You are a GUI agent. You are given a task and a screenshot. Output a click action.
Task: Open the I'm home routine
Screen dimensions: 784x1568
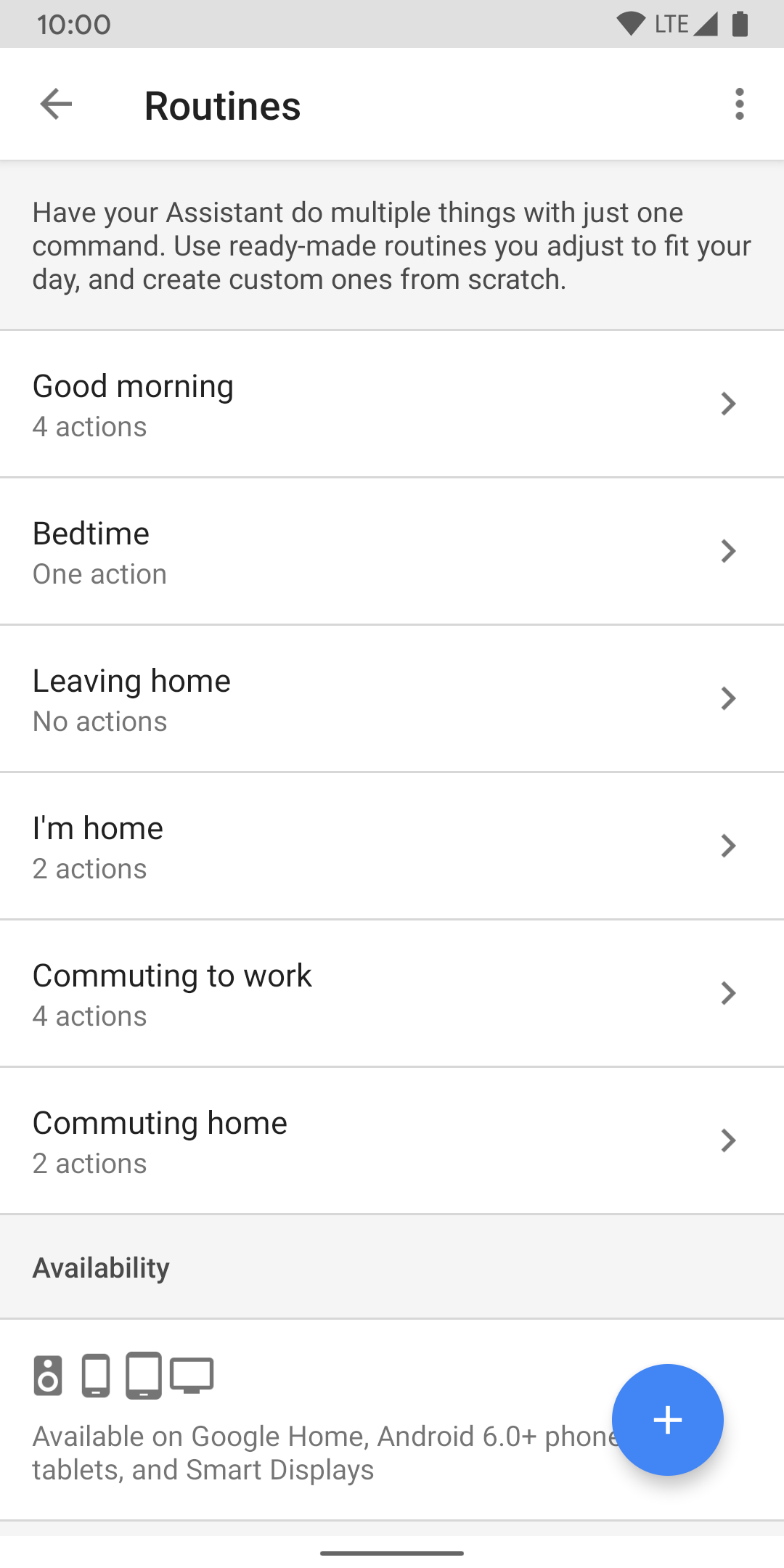point(392,846)
